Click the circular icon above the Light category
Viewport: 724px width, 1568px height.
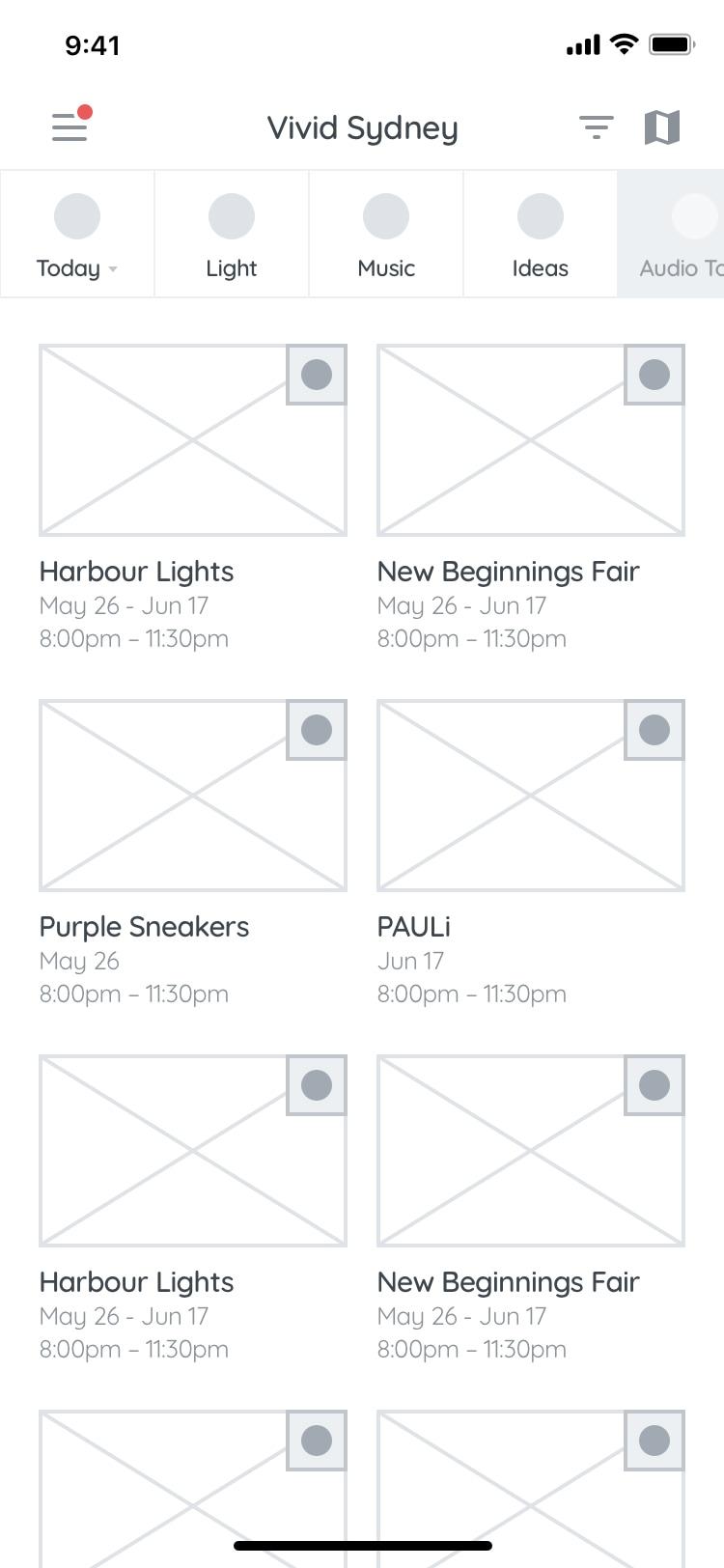pyautogui.click(x=231, y=215)
